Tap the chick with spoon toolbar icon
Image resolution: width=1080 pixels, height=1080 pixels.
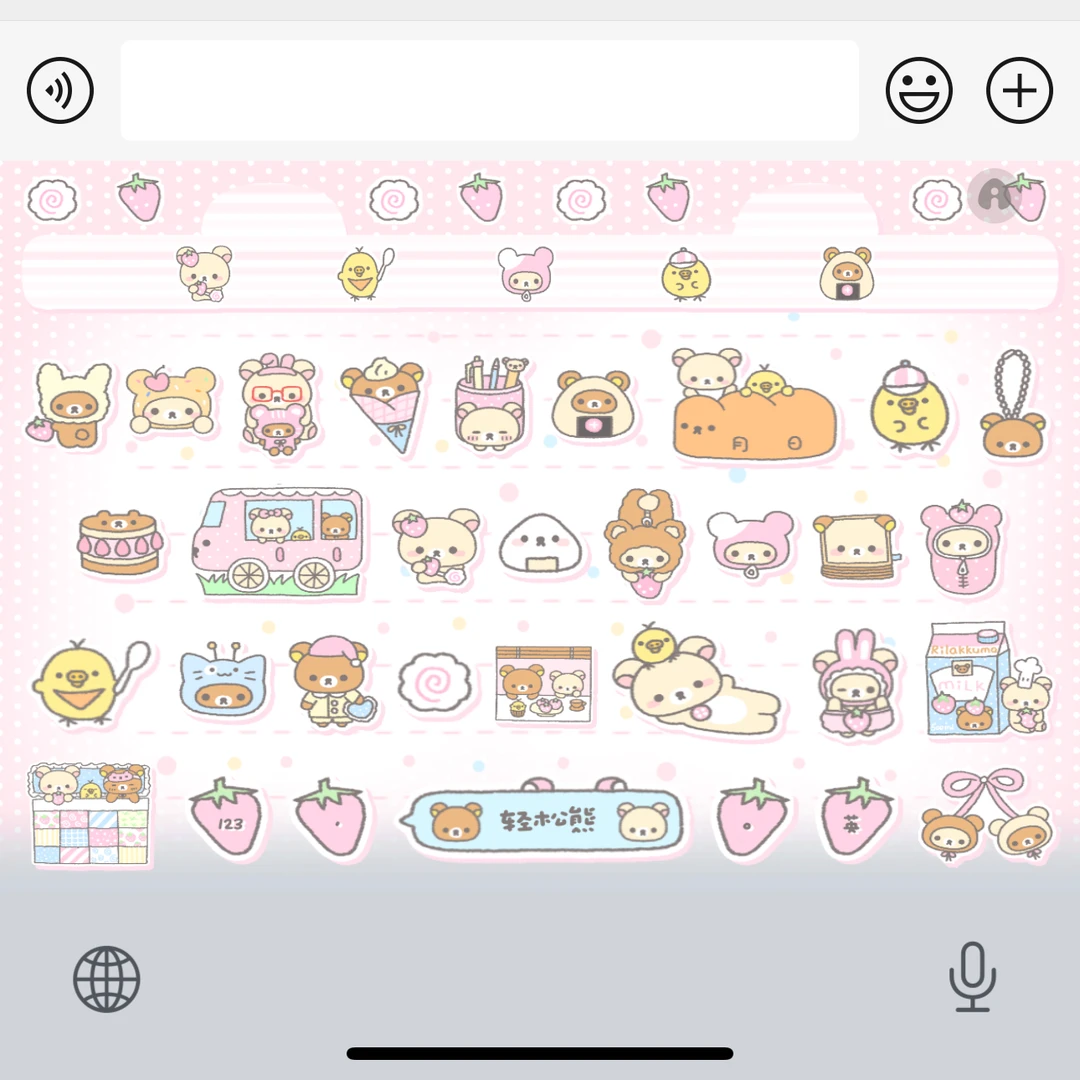[x=364, y=273]
